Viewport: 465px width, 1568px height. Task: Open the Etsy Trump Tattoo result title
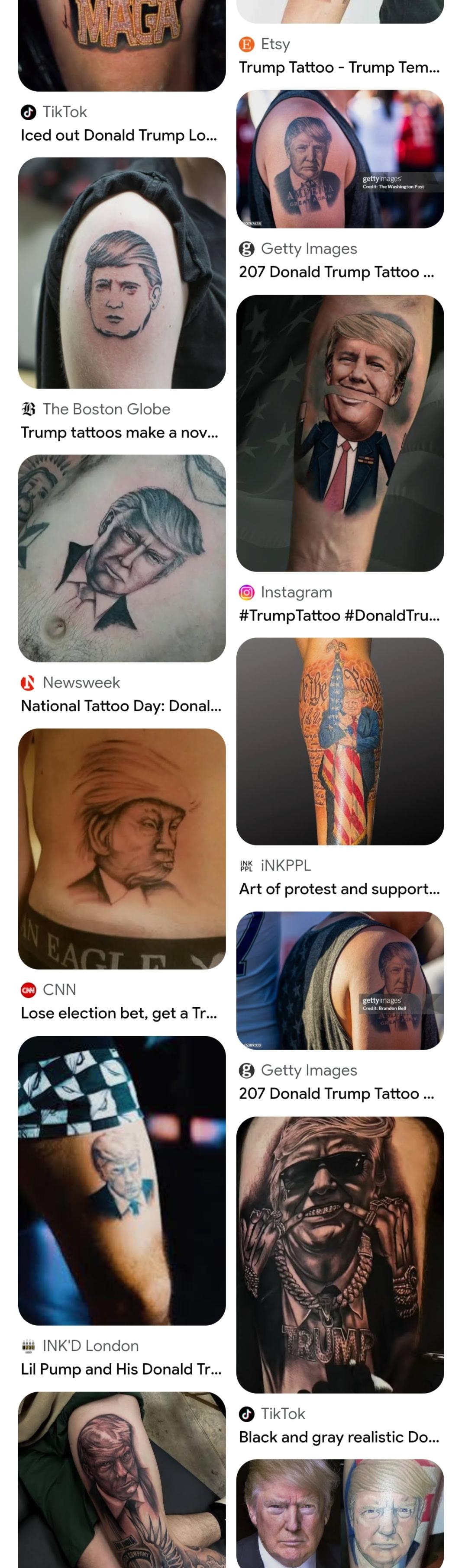tap(339, 67)
